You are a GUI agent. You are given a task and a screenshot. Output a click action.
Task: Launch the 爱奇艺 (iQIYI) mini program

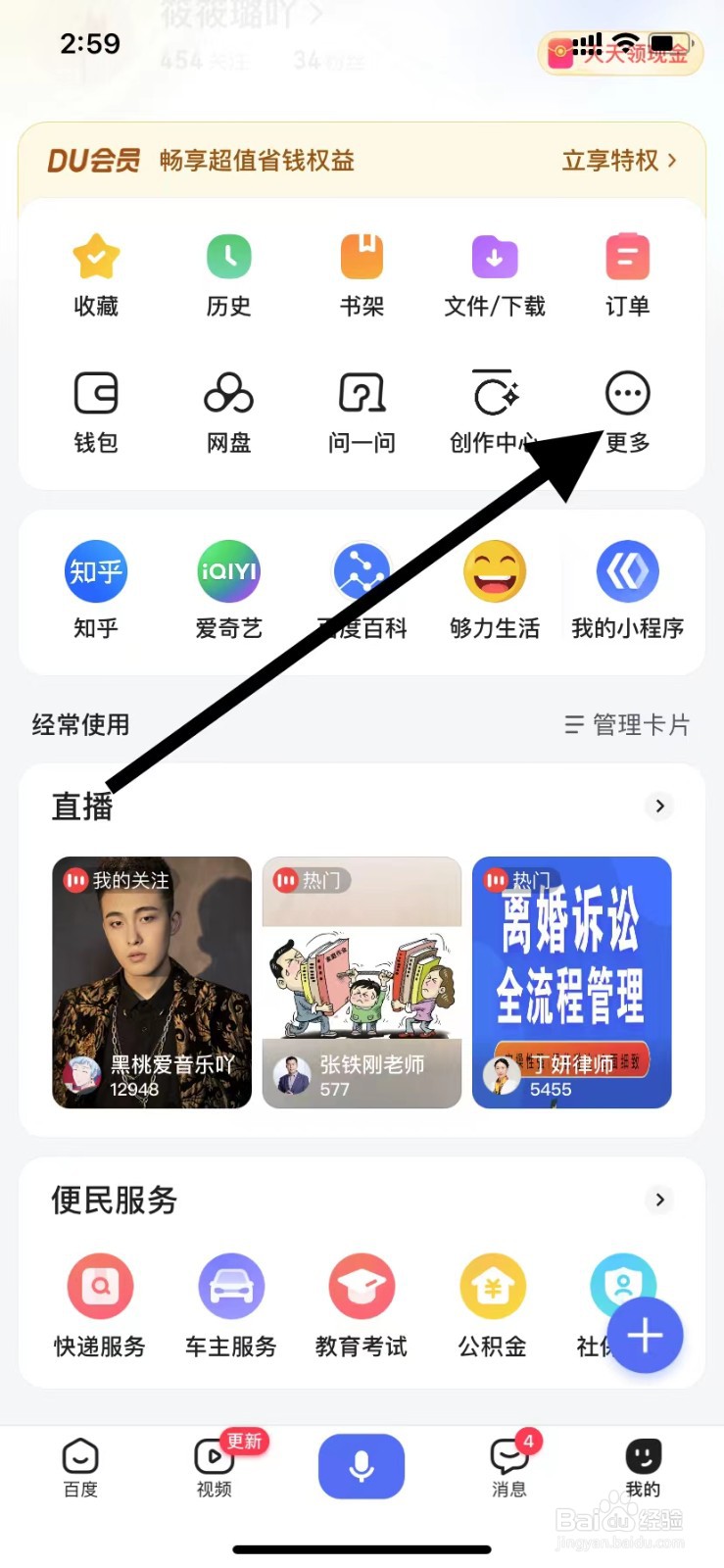pos(228,588)
